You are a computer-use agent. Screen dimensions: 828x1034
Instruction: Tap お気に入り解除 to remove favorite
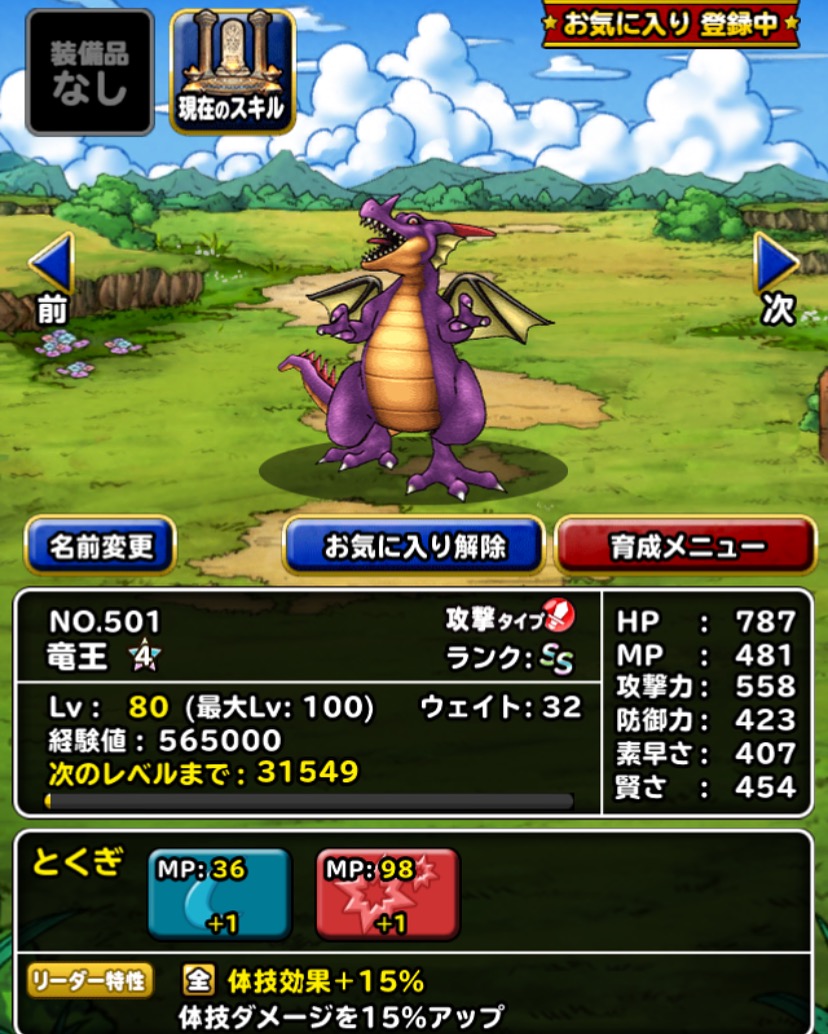pyautogui.click(x=414, y=546)
